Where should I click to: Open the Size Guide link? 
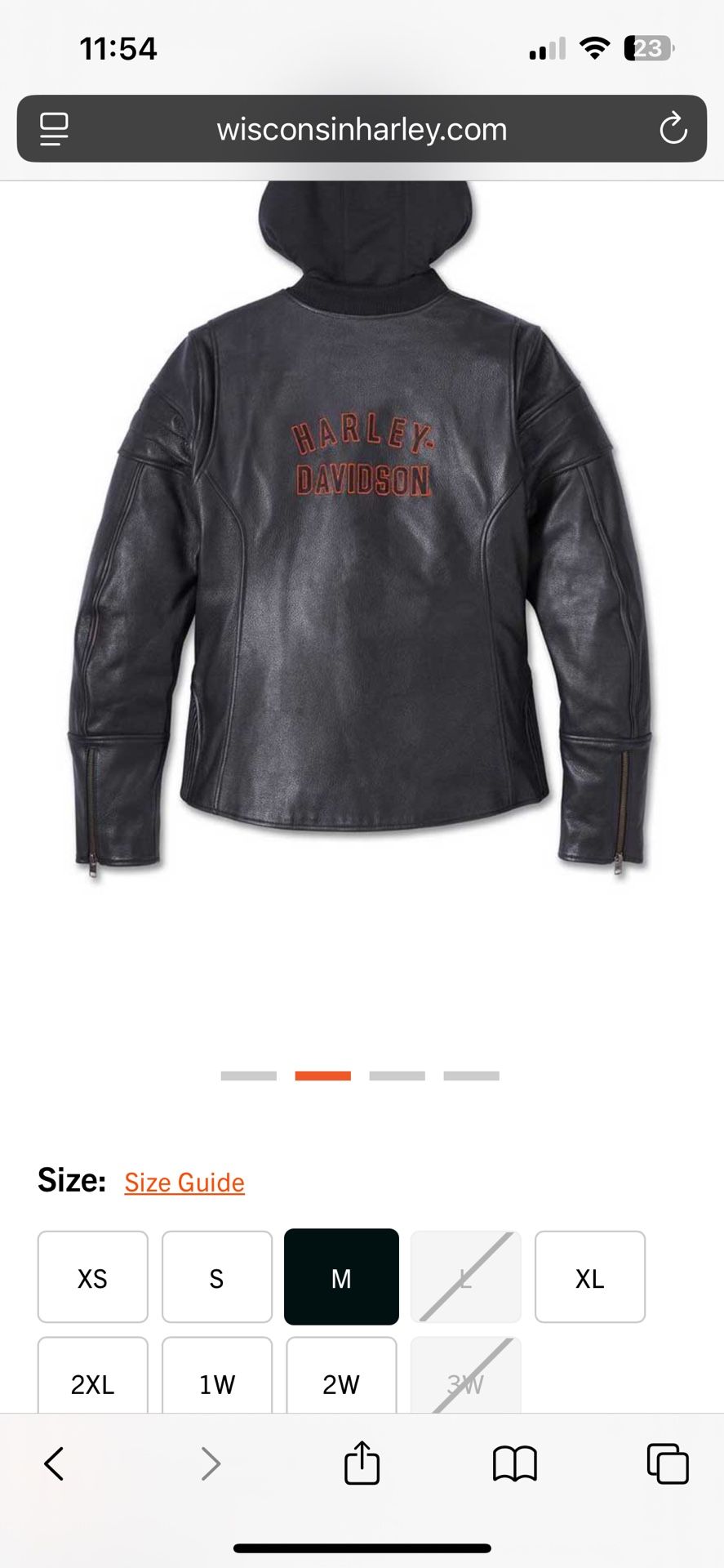[x=184, y=1182]
